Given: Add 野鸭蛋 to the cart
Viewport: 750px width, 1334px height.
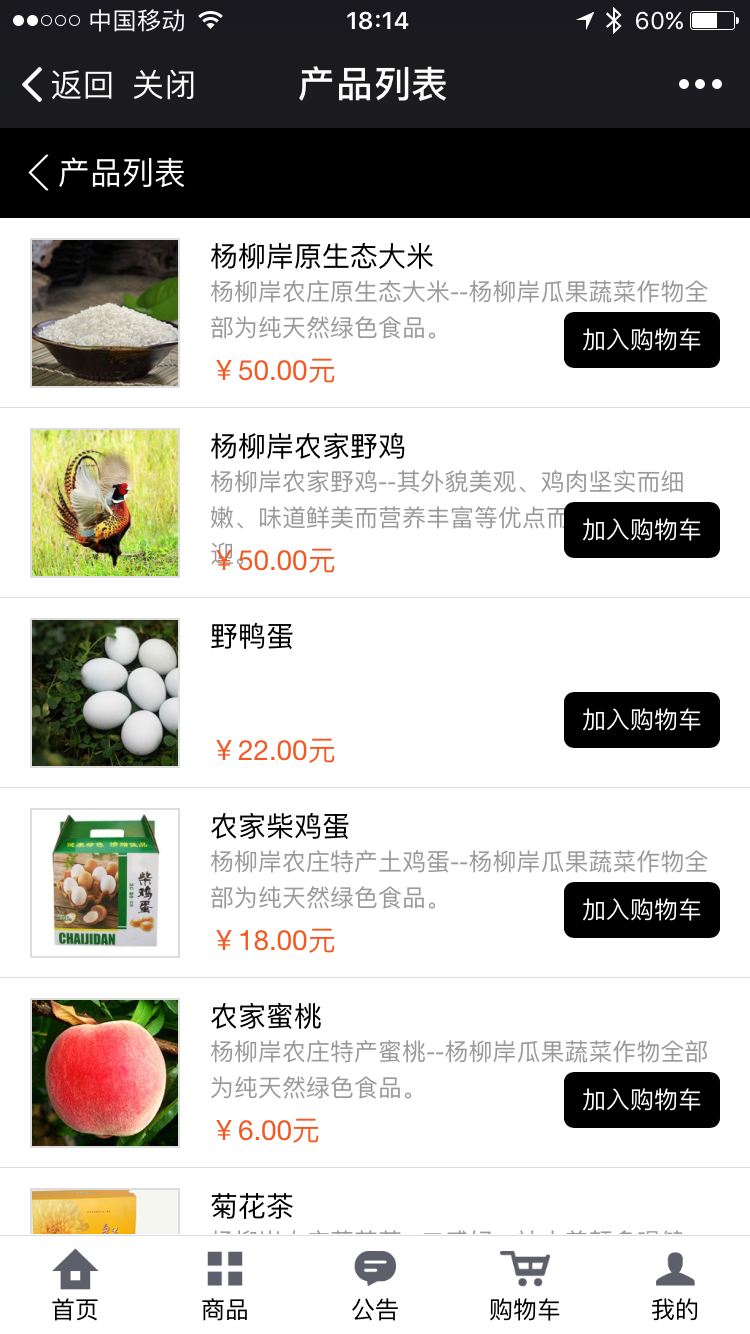Looking at the screenshot, I should (x=641, y=720).
